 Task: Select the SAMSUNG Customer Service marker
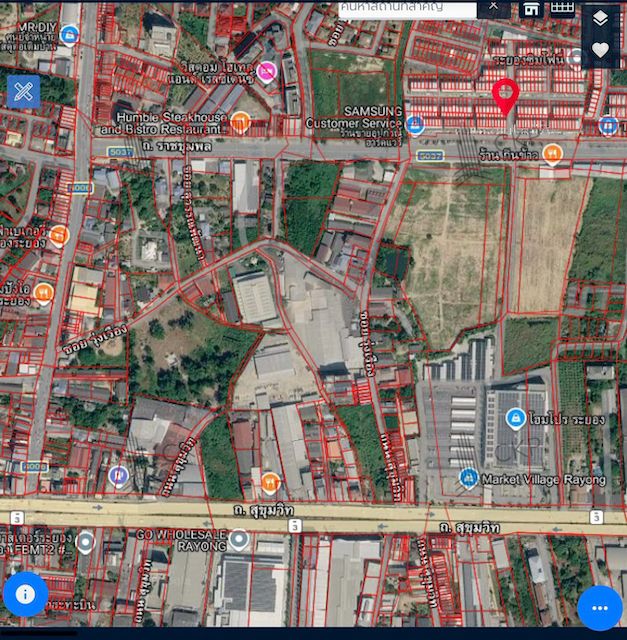415,125
